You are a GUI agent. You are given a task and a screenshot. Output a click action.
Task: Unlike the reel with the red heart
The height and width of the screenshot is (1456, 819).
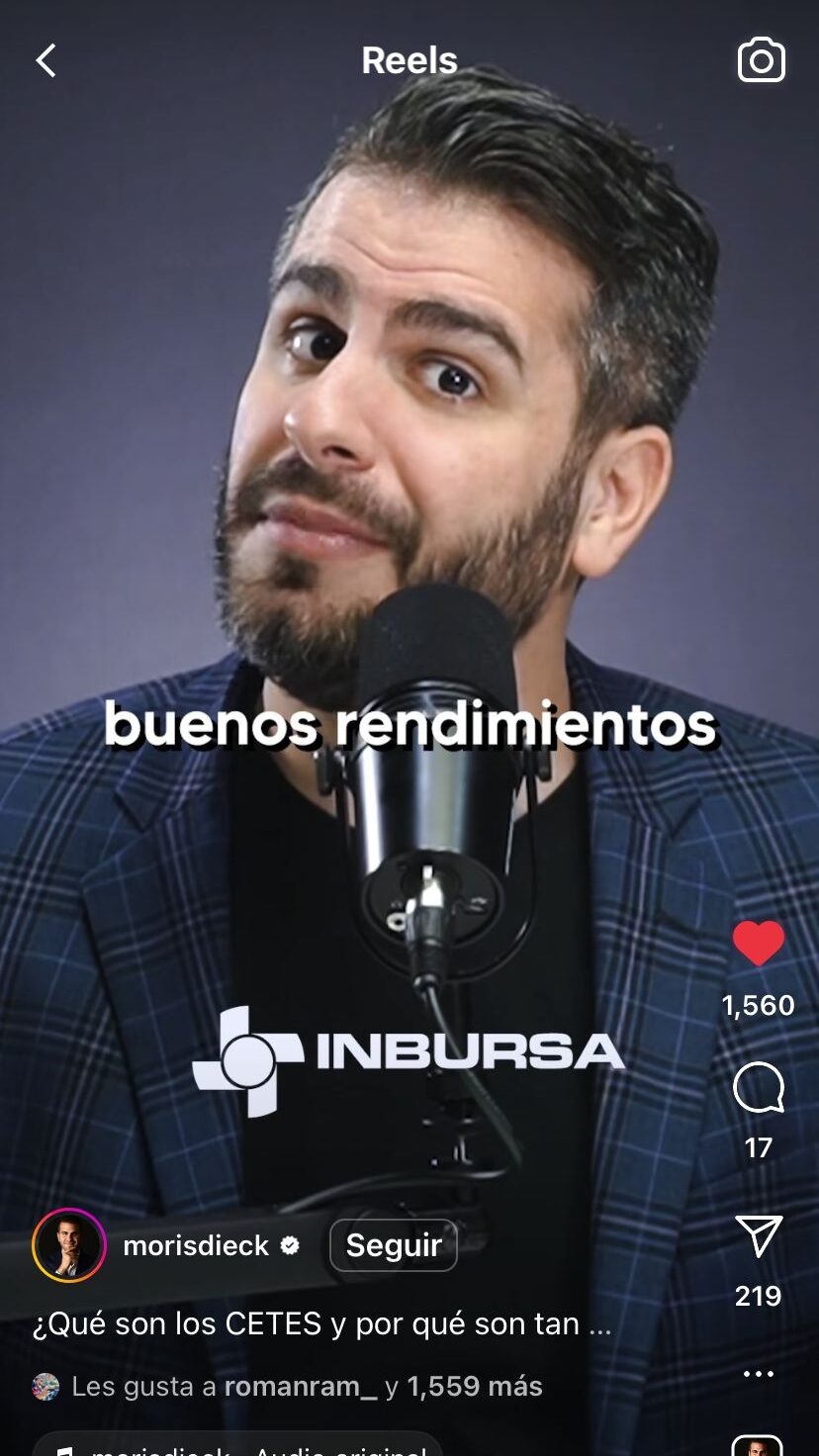(759, 943)
